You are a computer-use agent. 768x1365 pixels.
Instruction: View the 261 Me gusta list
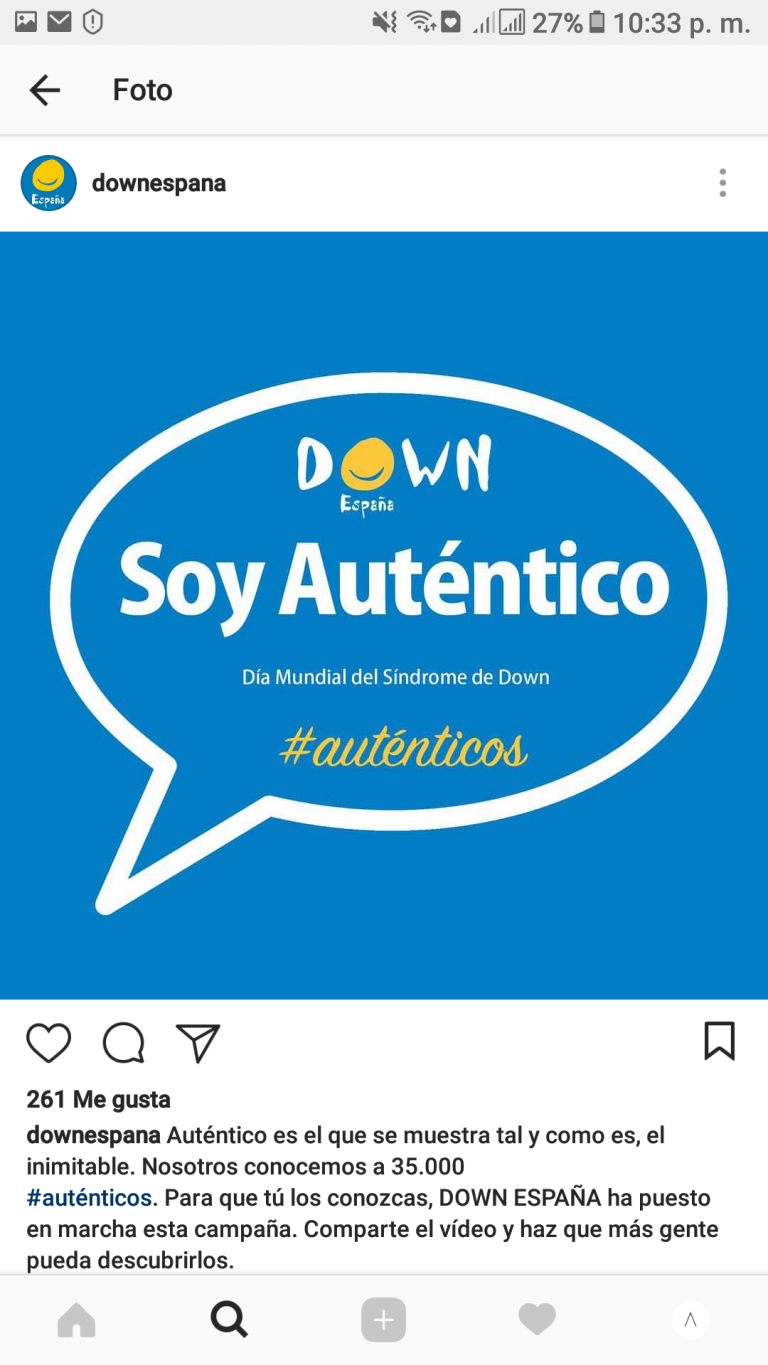[x=98, y=1099]
